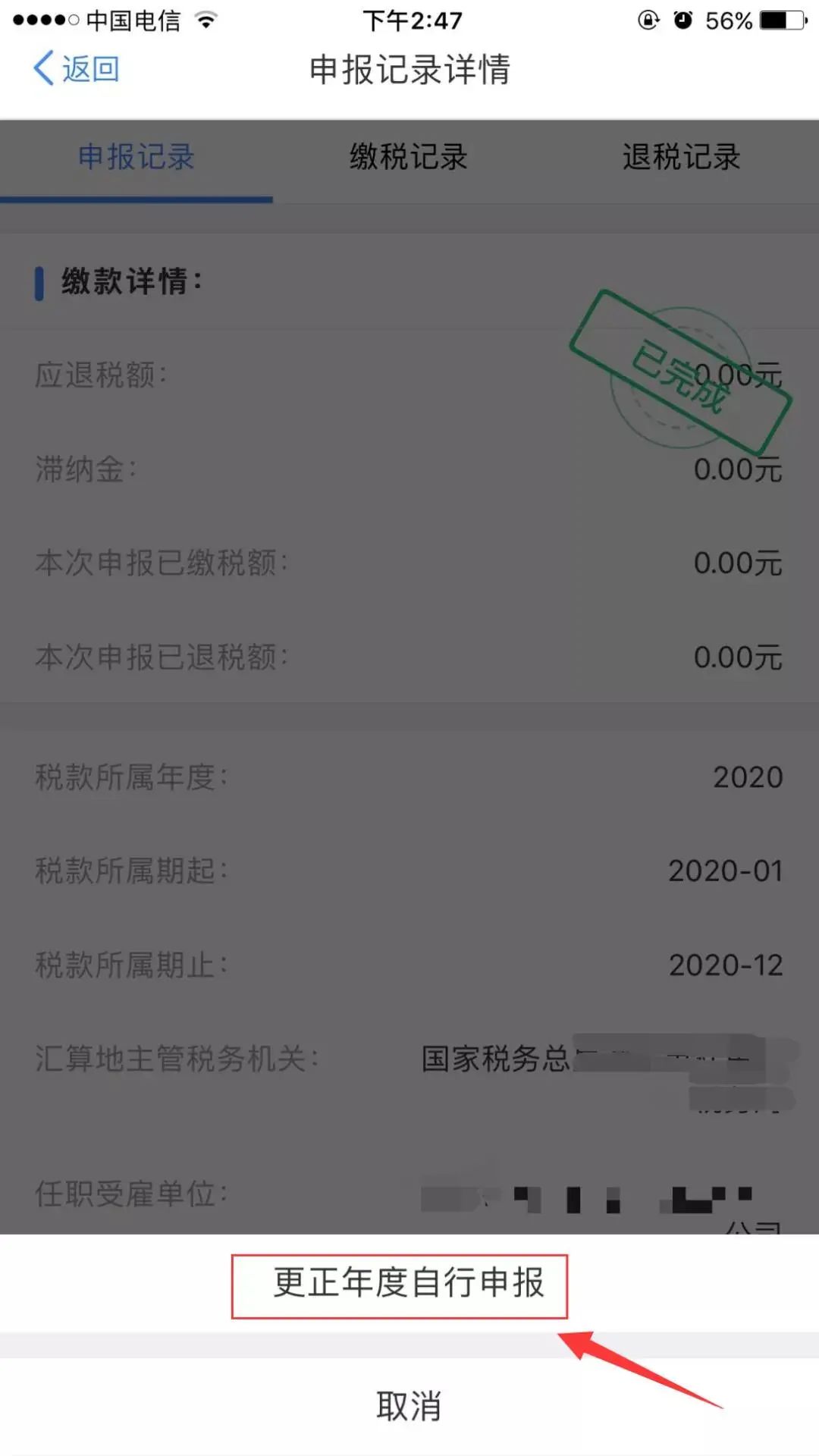Viewport: 819px width, 1456px height.
Task: Switch to the 申报记录 tab
Action: [x=136, y=158]
